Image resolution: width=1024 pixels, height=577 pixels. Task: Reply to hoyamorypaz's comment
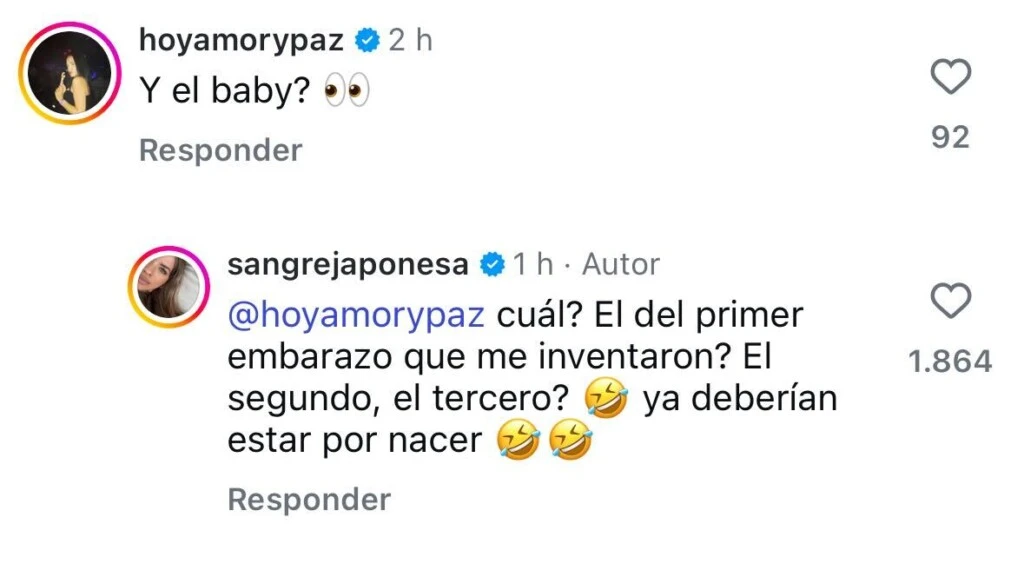point(220,150)
